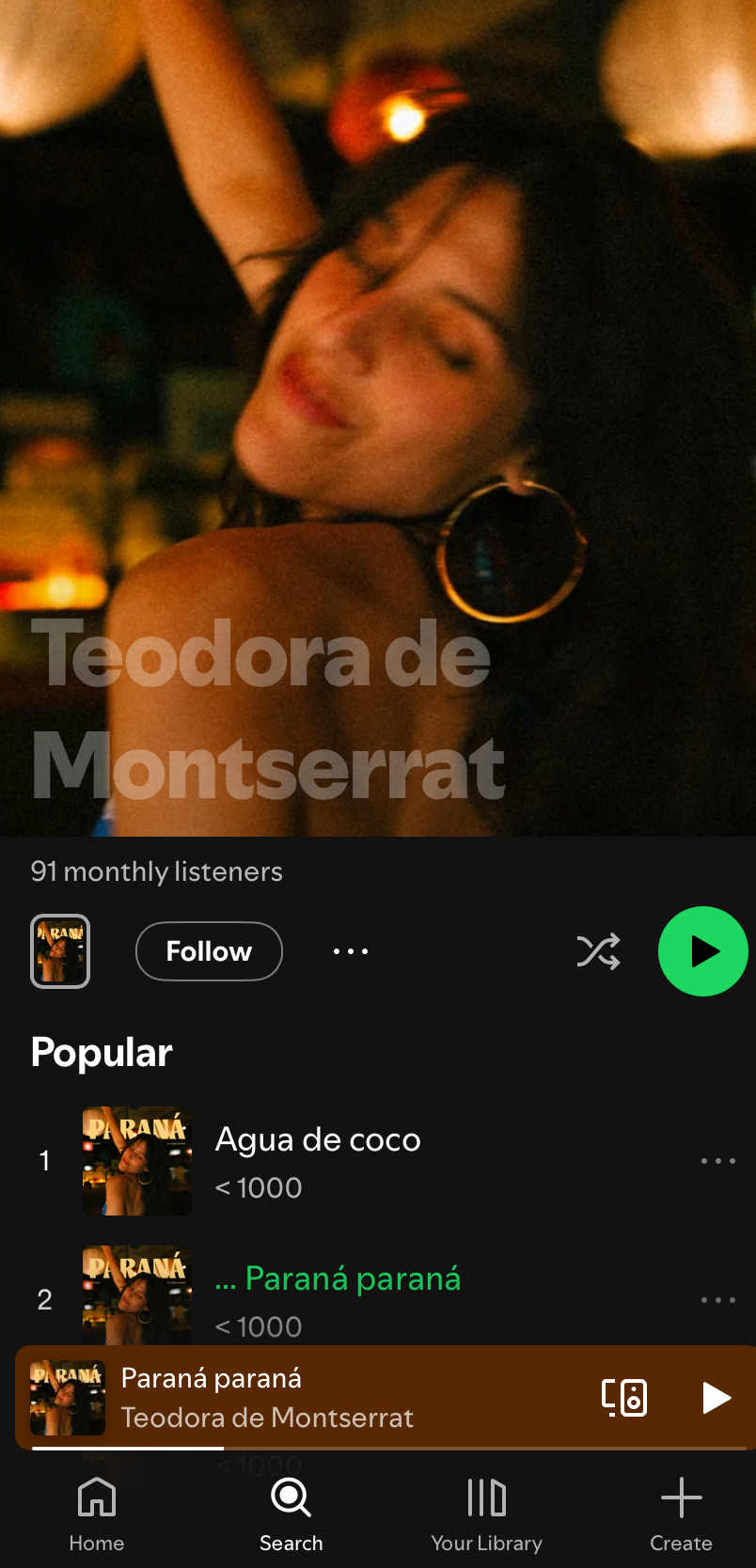Enable shuffle playback for the artist
This screenshot has width=756, height=1568.
pyautogui.click(x=598, y=951)
